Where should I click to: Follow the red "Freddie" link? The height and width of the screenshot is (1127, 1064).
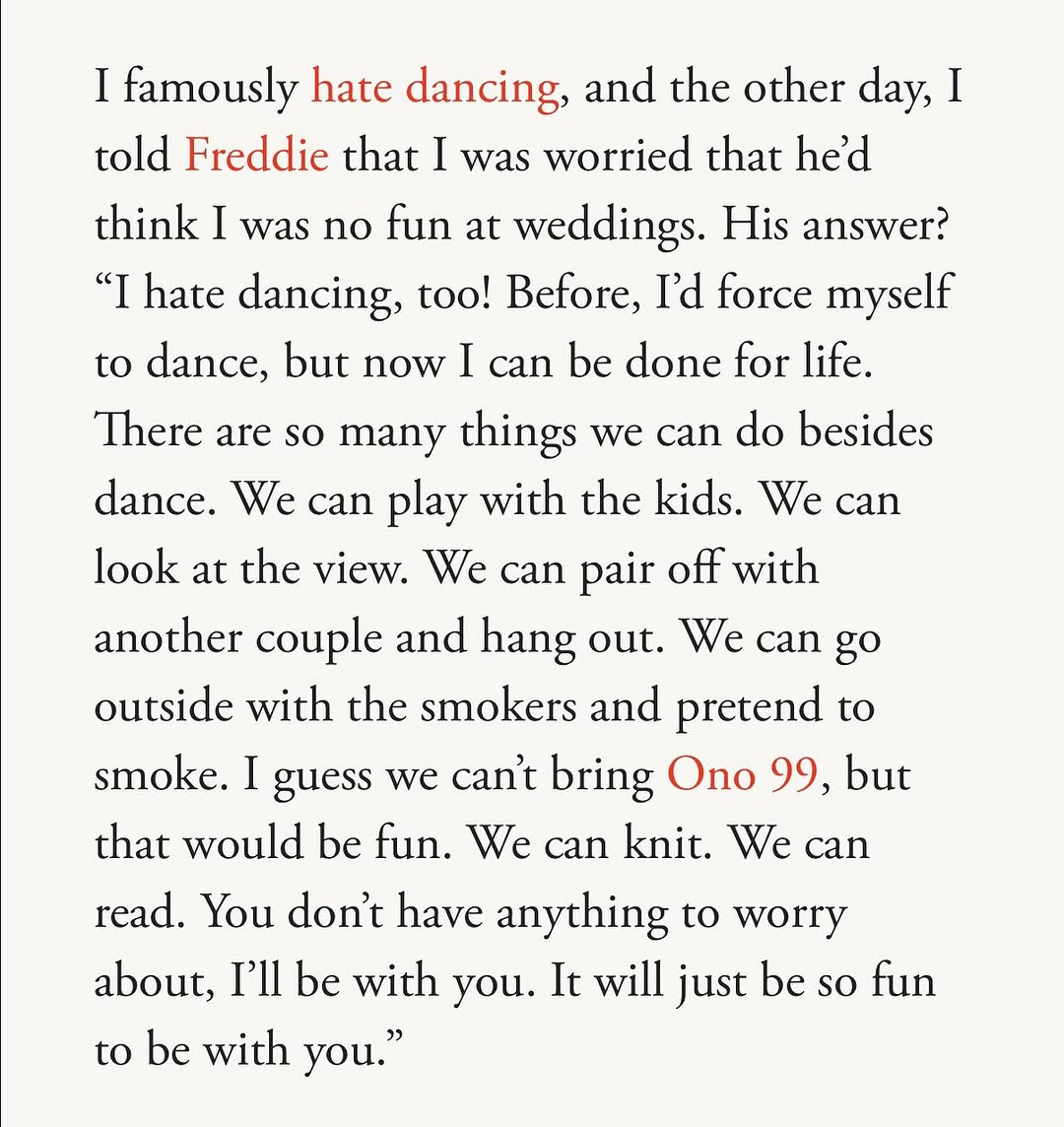[256, 157]
